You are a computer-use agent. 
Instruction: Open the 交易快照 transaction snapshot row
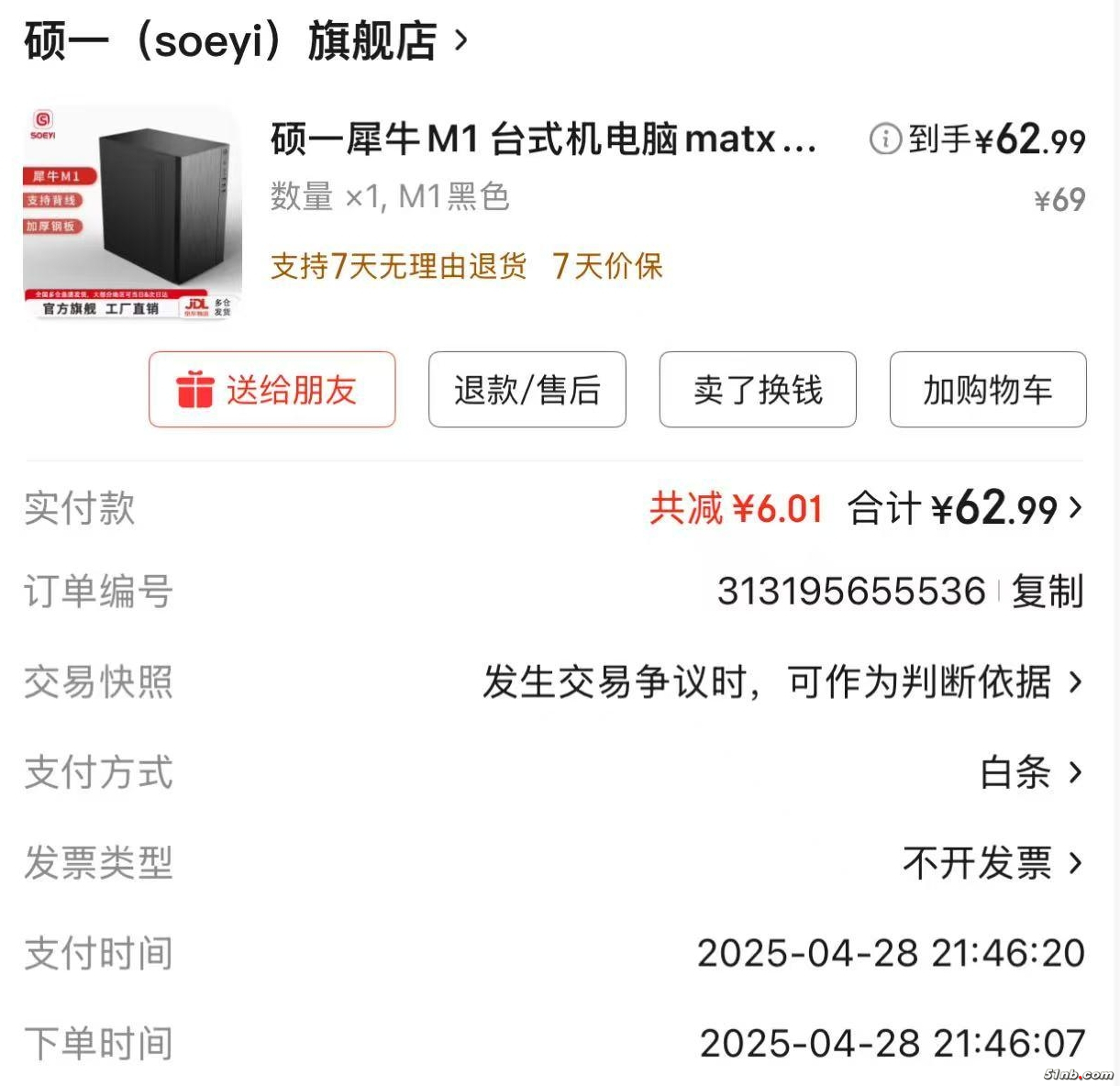782,682
